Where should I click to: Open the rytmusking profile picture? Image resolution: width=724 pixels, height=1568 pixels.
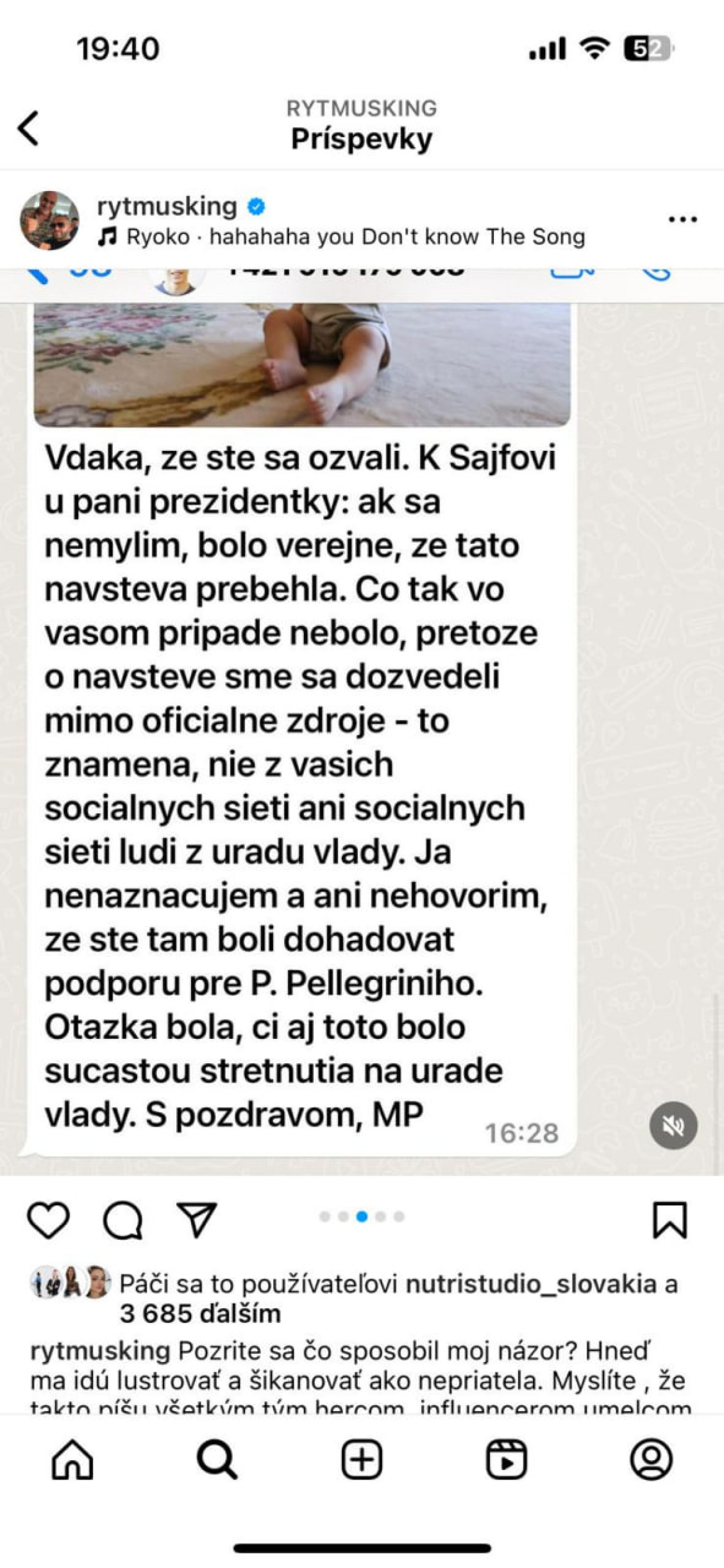pos(50,220)
